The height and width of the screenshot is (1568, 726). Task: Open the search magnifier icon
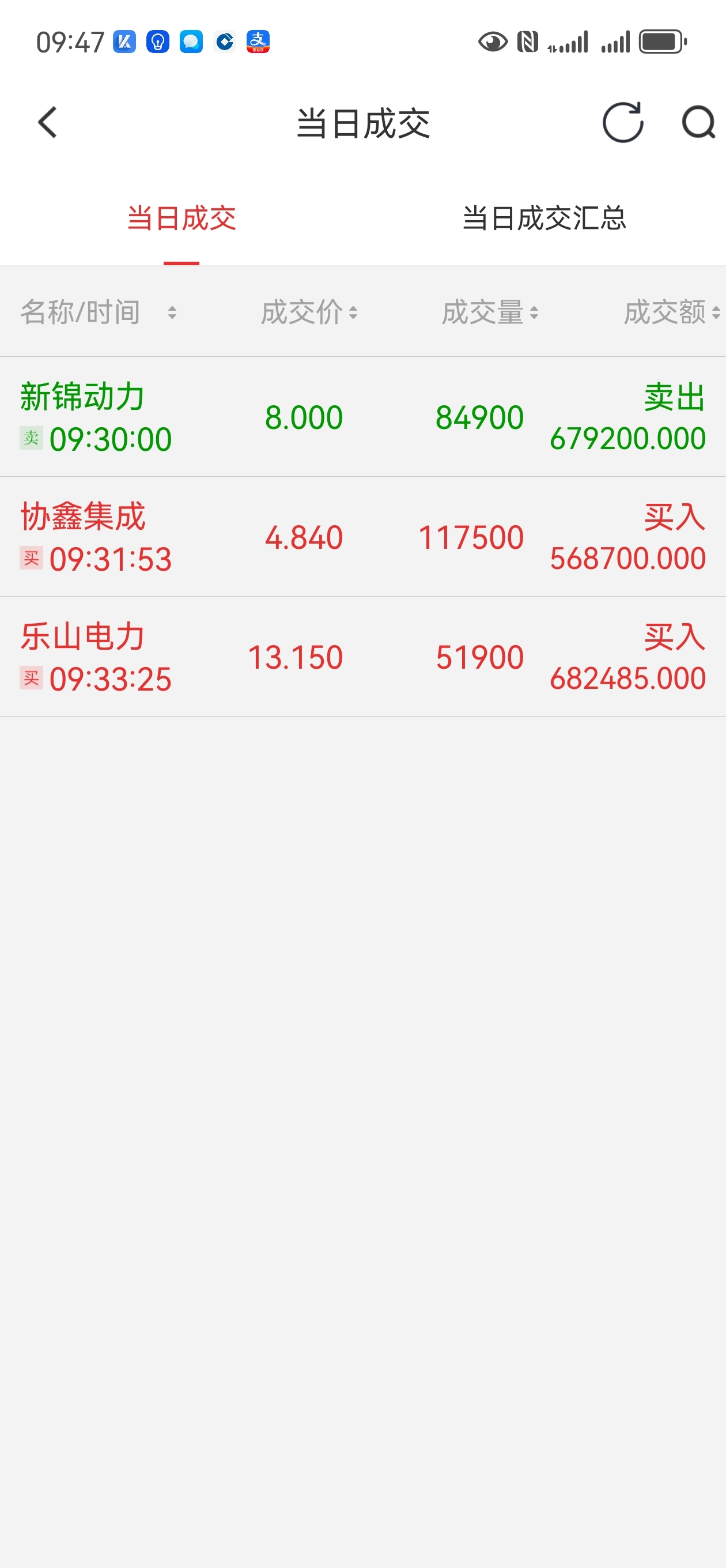click(x=697, y=123)
